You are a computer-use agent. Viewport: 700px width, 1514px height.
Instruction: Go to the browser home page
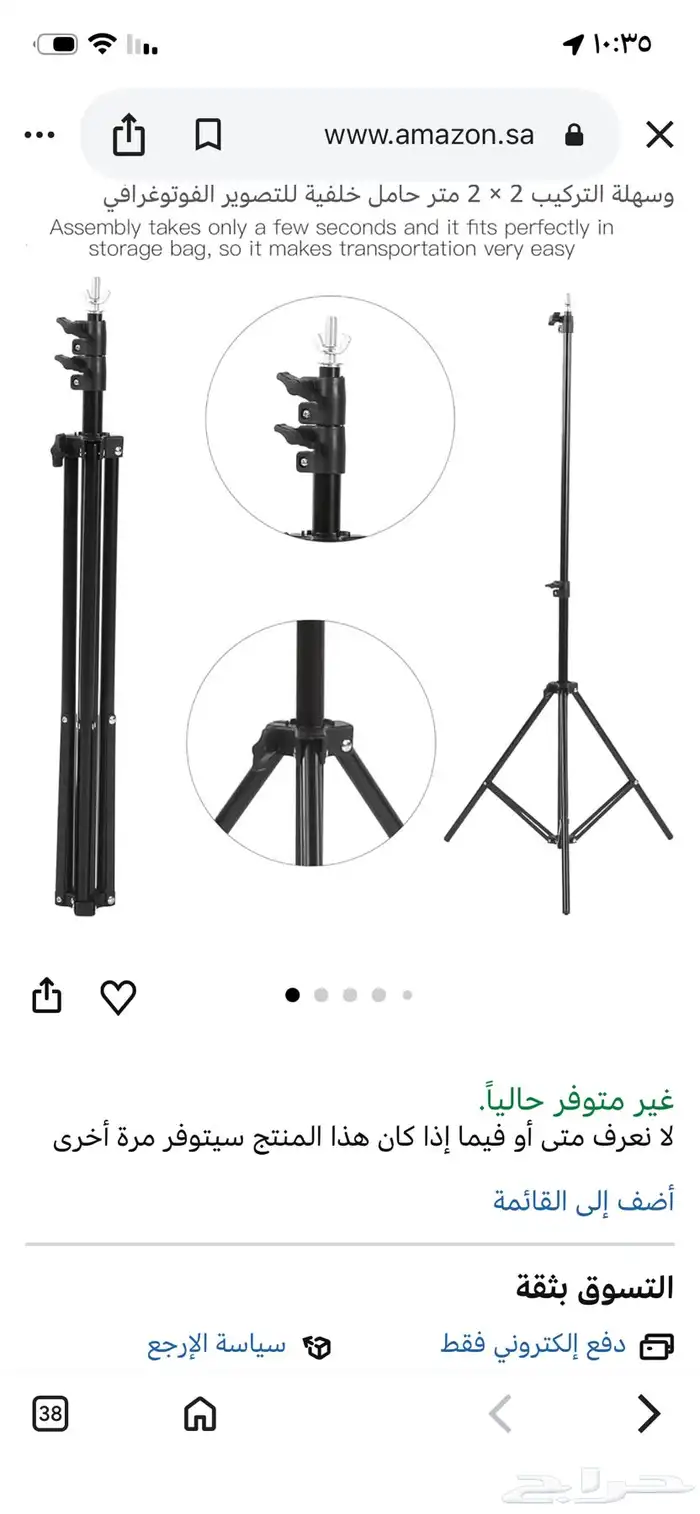200,1414
